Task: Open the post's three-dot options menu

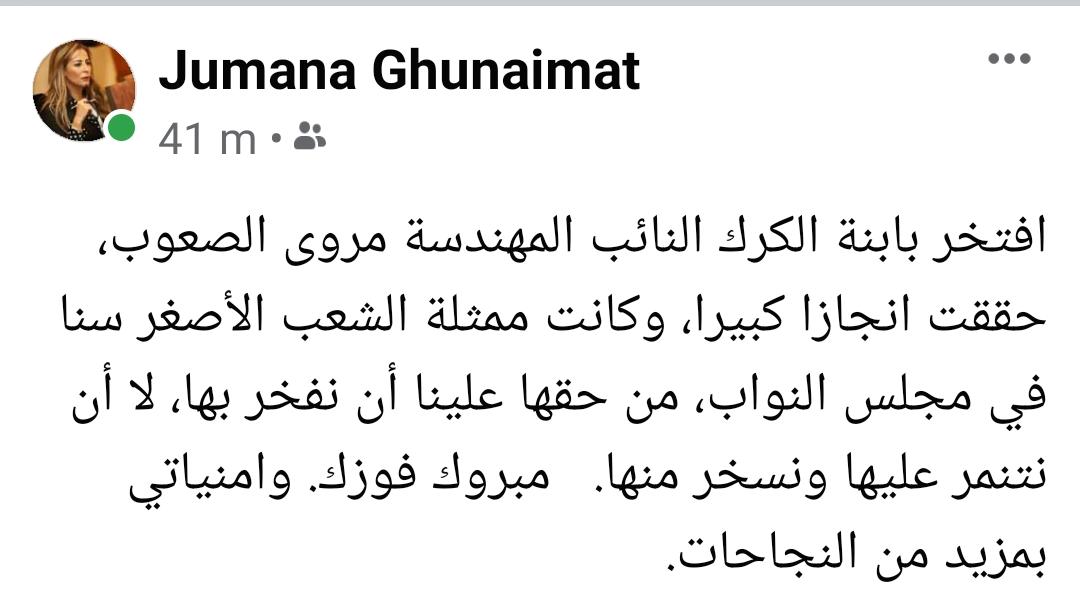Action: [1008, 60]
